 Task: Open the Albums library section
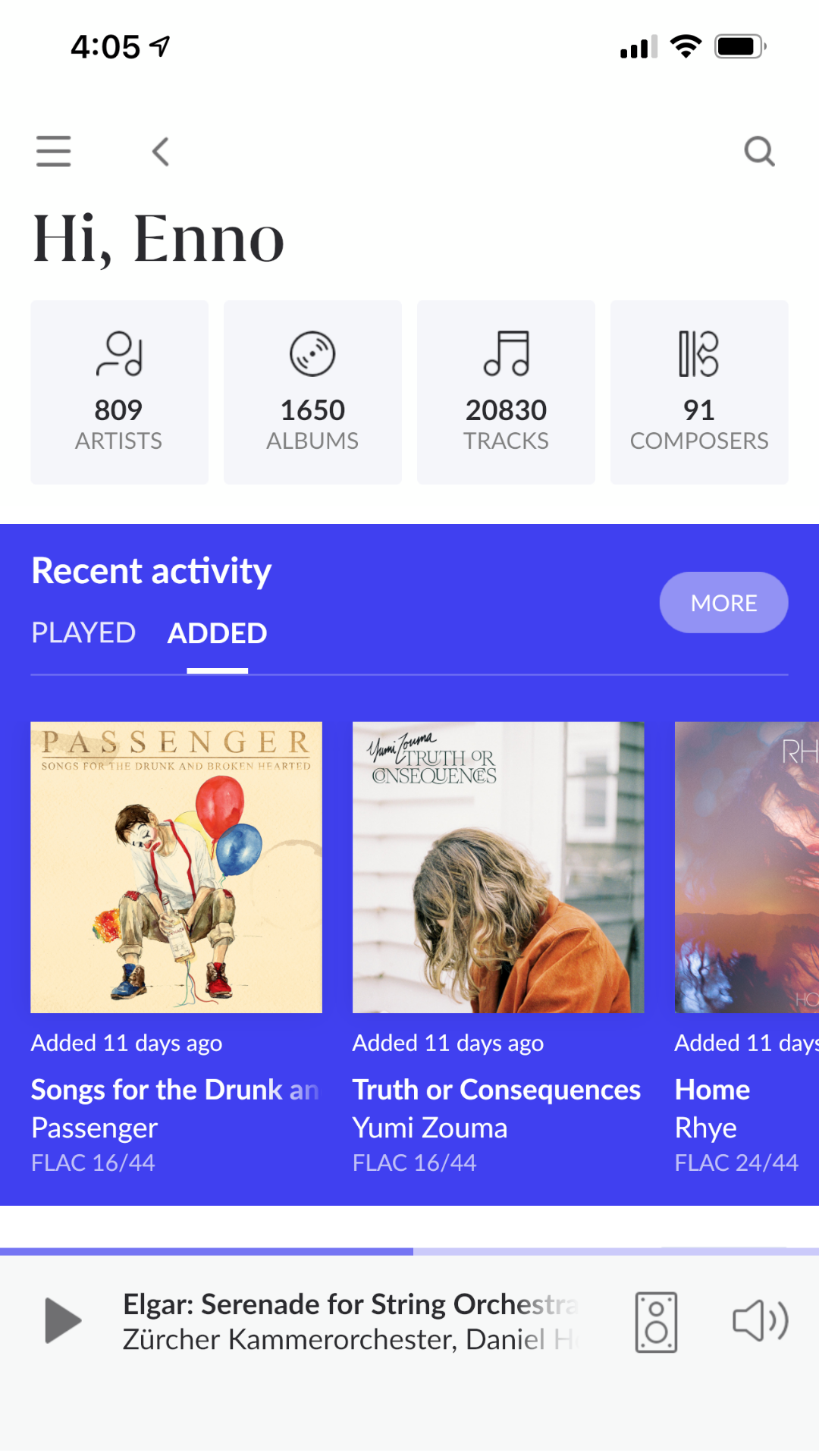pos(312,391)
